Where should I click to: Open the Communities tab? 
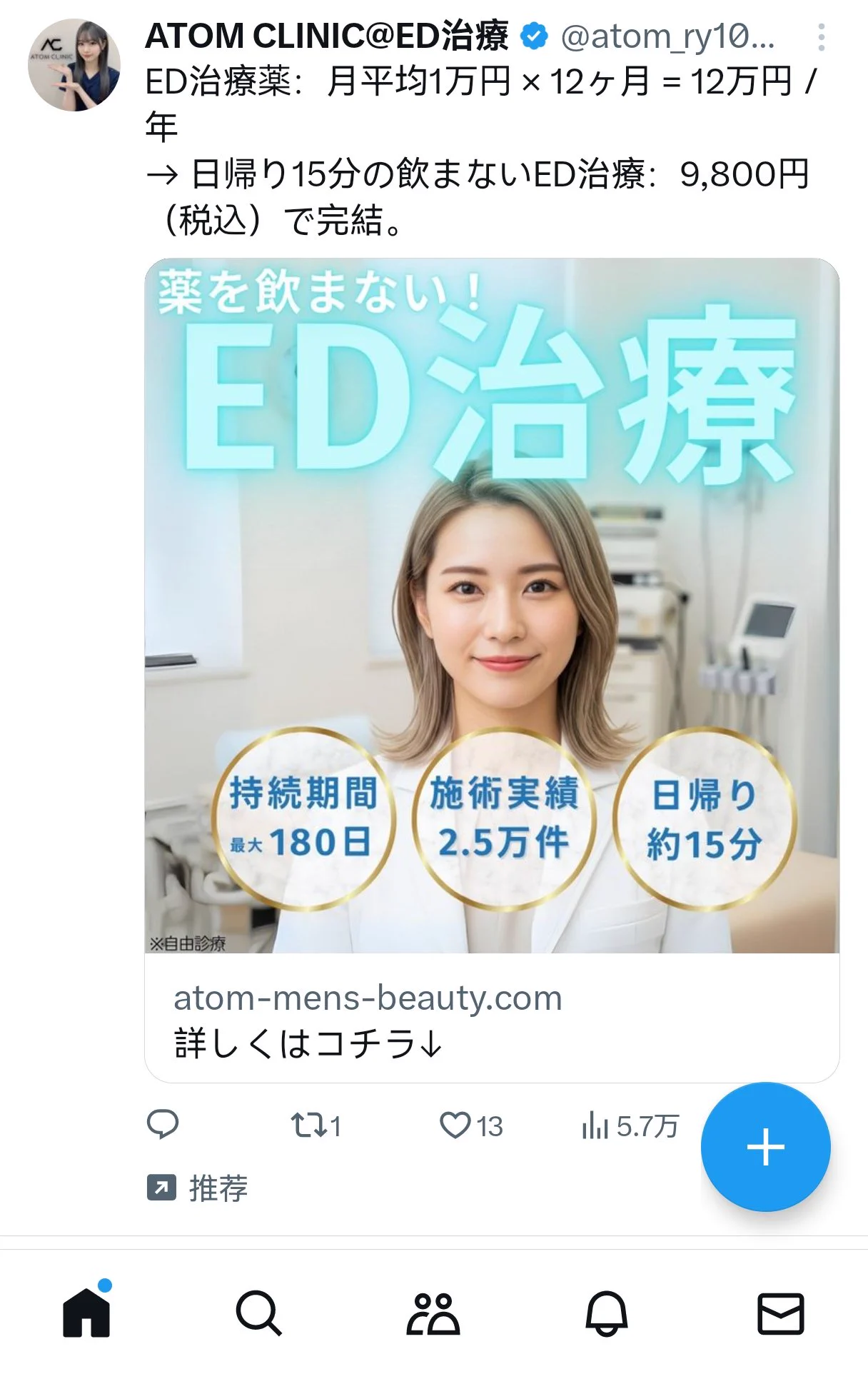tap(433, 1313)
